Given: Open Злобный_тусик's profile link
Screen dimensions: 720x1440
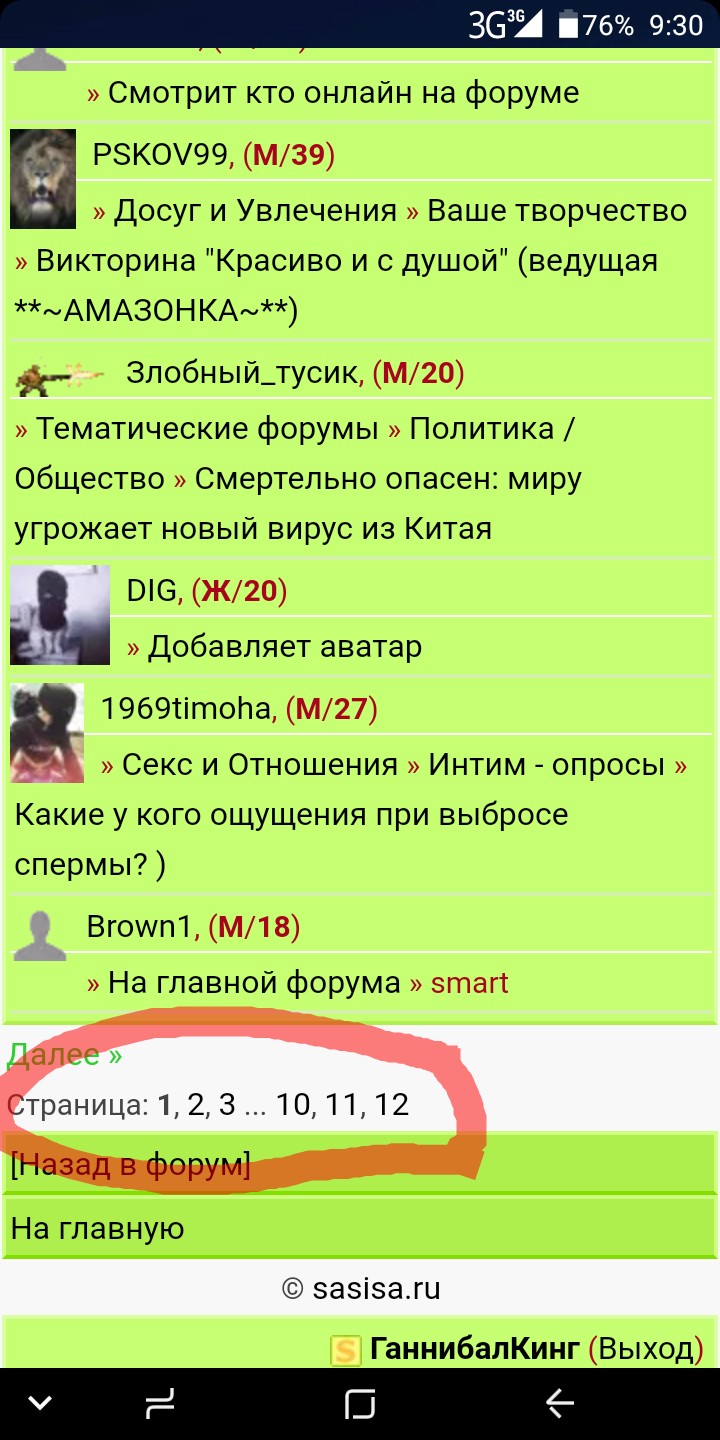Looking at the screenshot, I should [242, 373].
